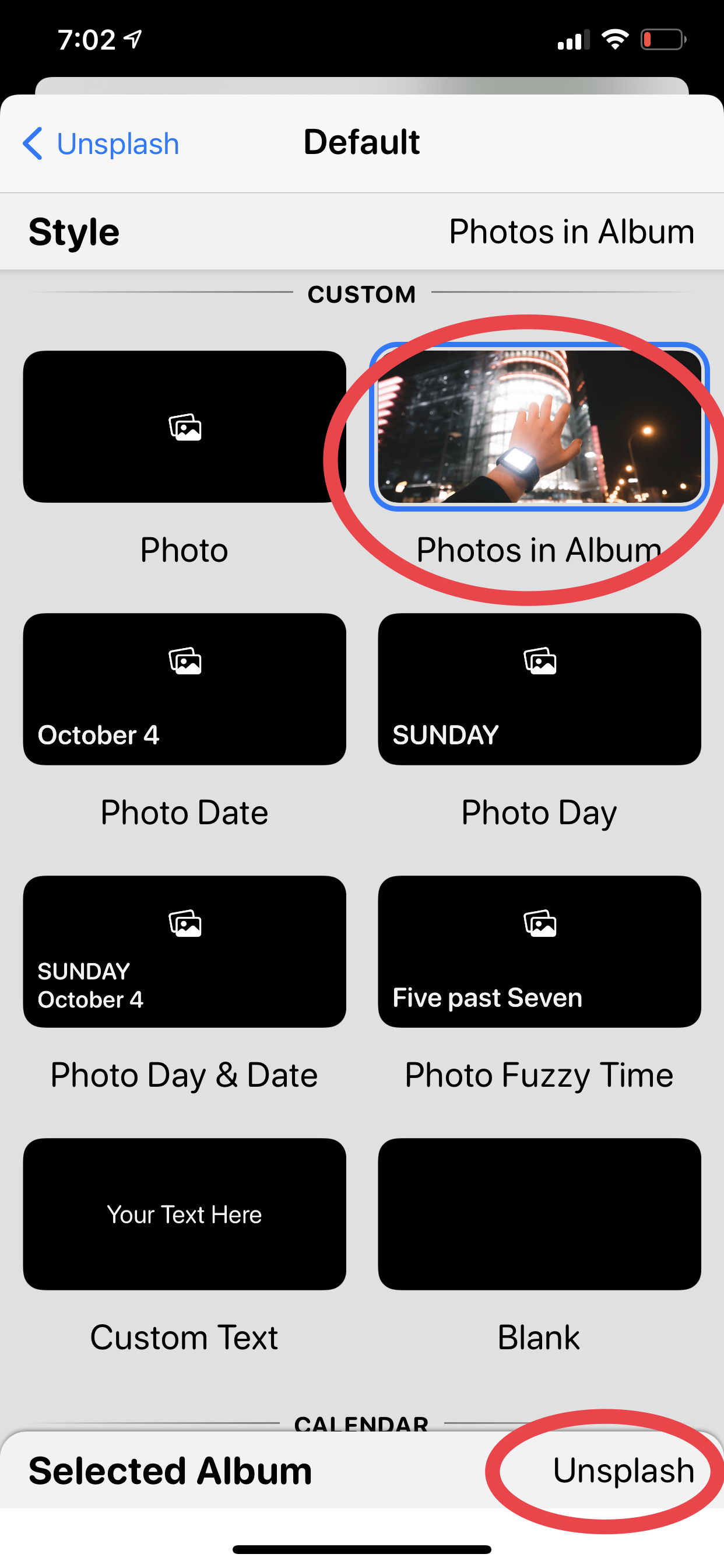The image size is (724, 1568).
Task: Navigate back via the Unsplash label
Action: (115, 143)
